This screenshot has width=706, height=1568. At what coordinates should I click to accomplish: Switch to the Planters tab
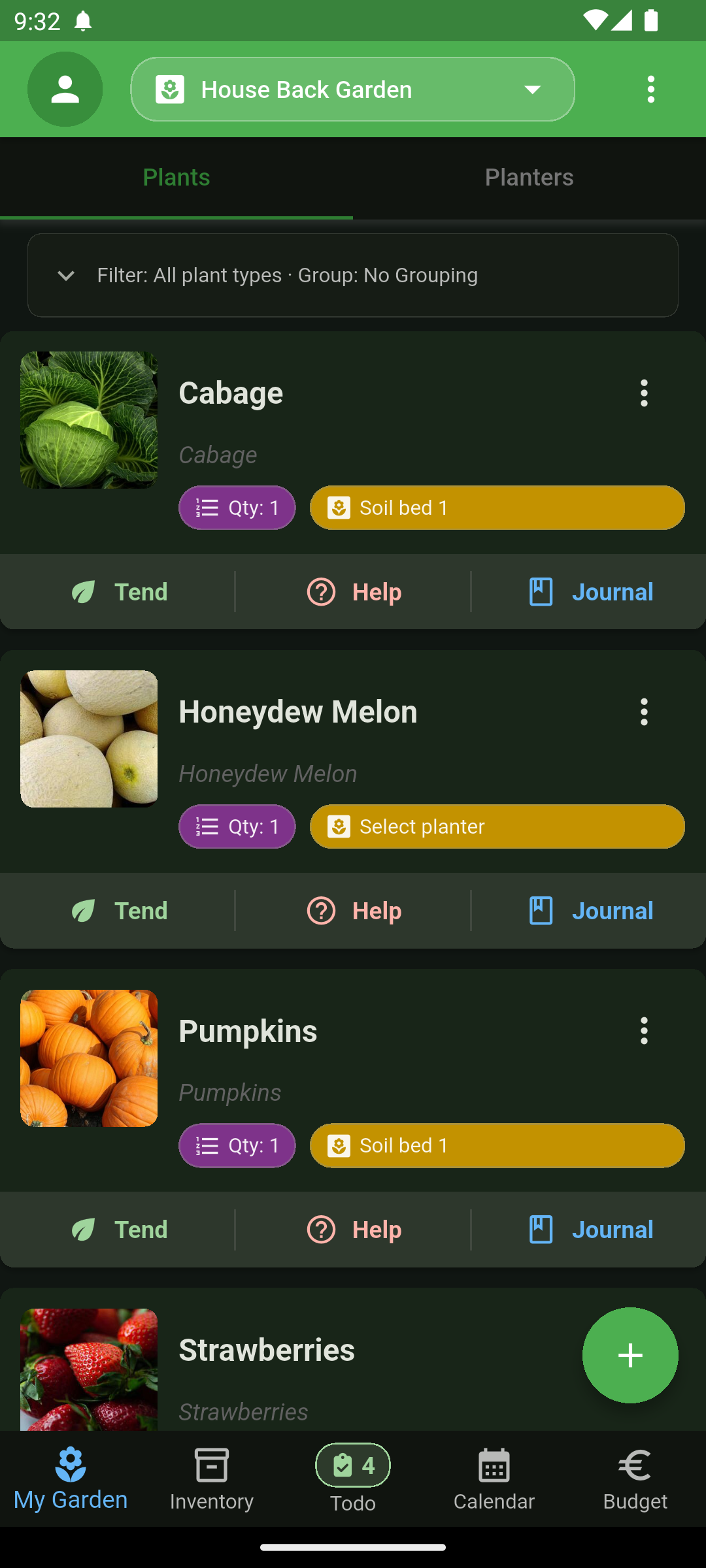[x=529, y=177]
